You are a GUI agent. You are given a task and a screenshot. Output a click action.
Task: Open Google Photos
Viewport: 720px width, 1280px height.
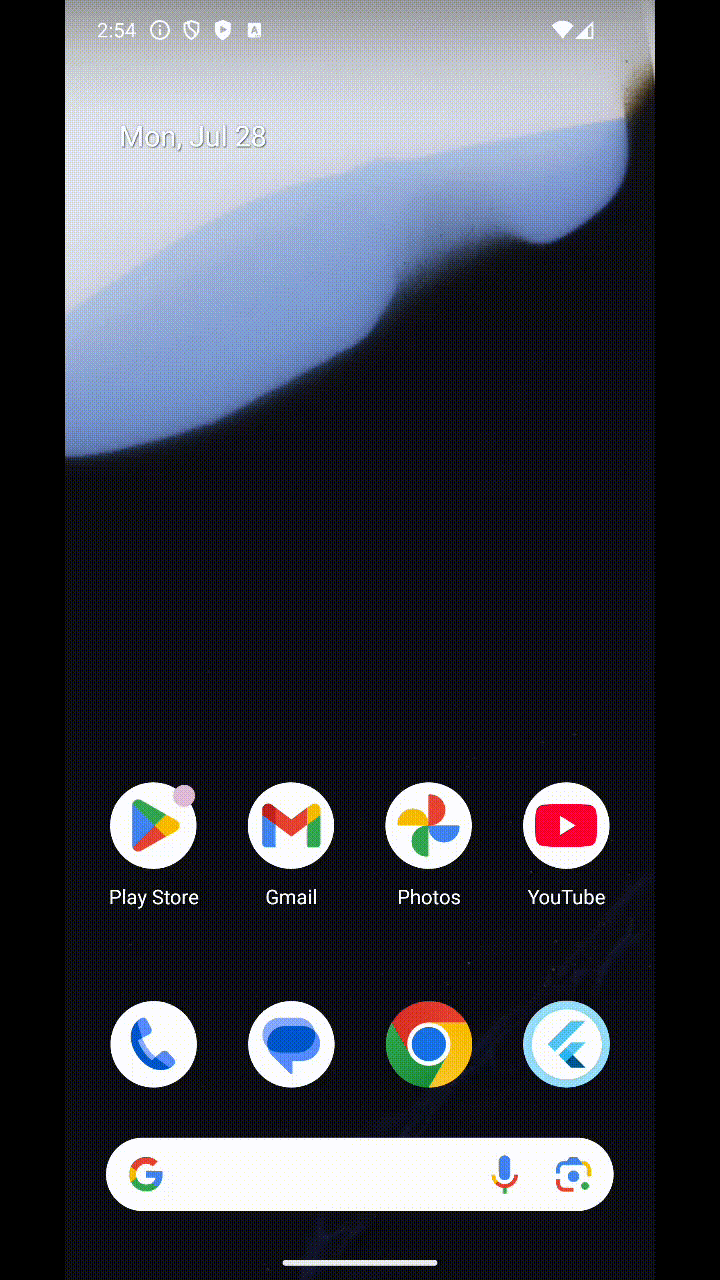coord(428,826)
